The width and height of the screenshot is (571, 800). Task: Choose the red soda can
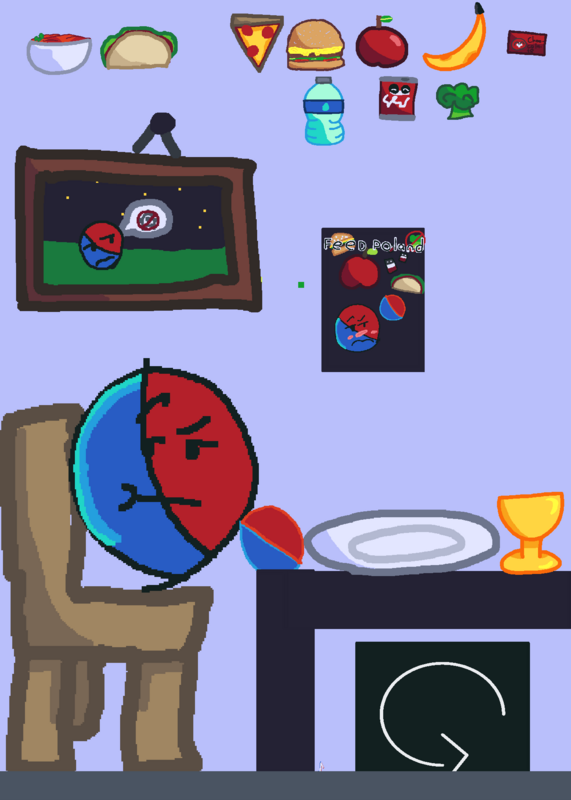pos(398,98)
